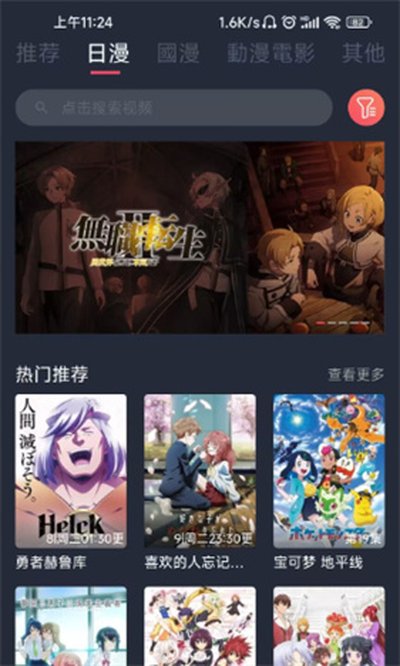Switch to the 推荐 tab
Image resolution: width=400 pixels, height=666 pixels.
tap(38, 53)
